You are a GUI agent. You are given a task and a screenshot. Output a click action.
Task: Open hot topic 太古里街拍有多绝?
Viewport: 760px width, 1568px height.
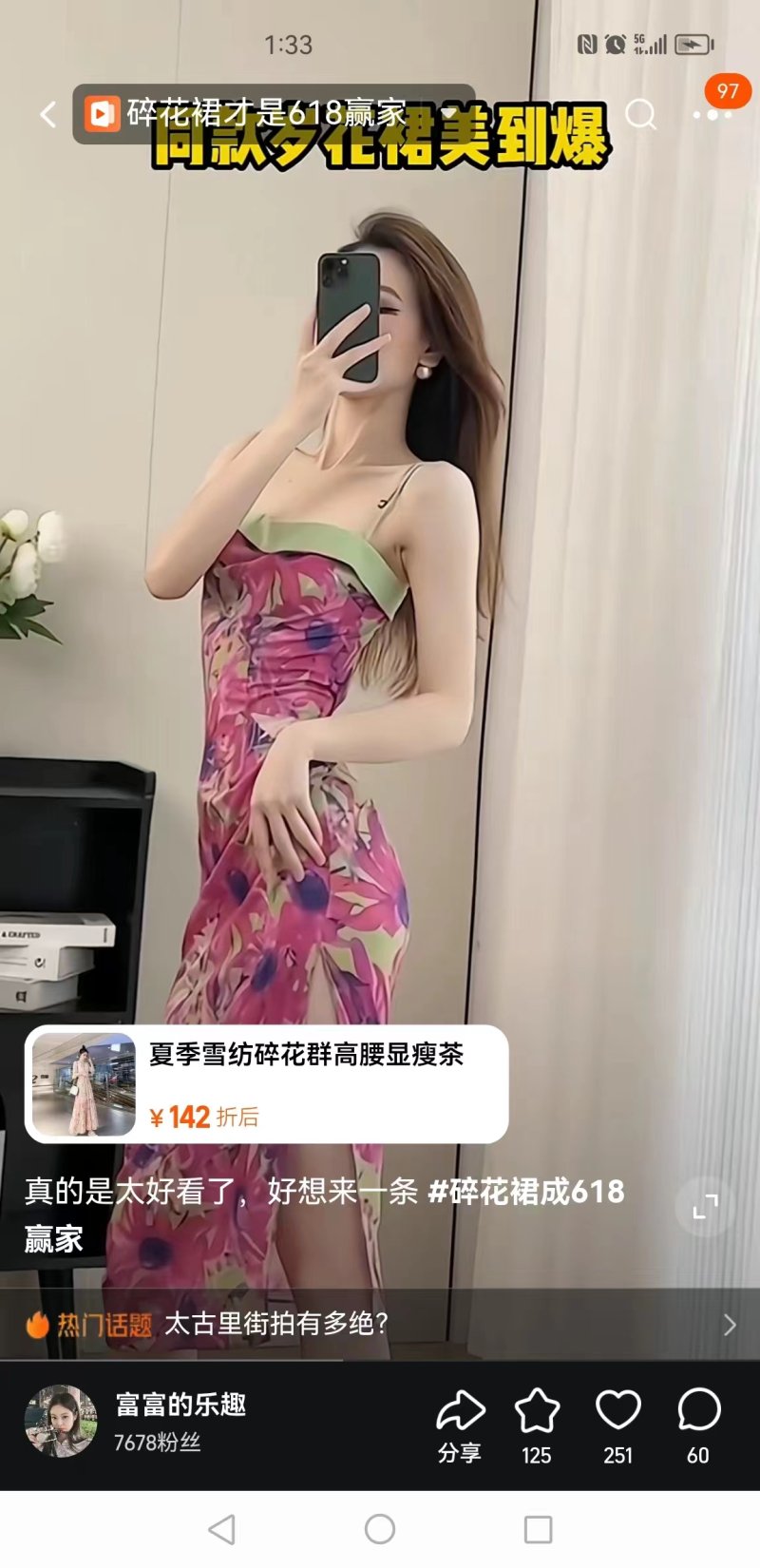(x=380, y=1324)
